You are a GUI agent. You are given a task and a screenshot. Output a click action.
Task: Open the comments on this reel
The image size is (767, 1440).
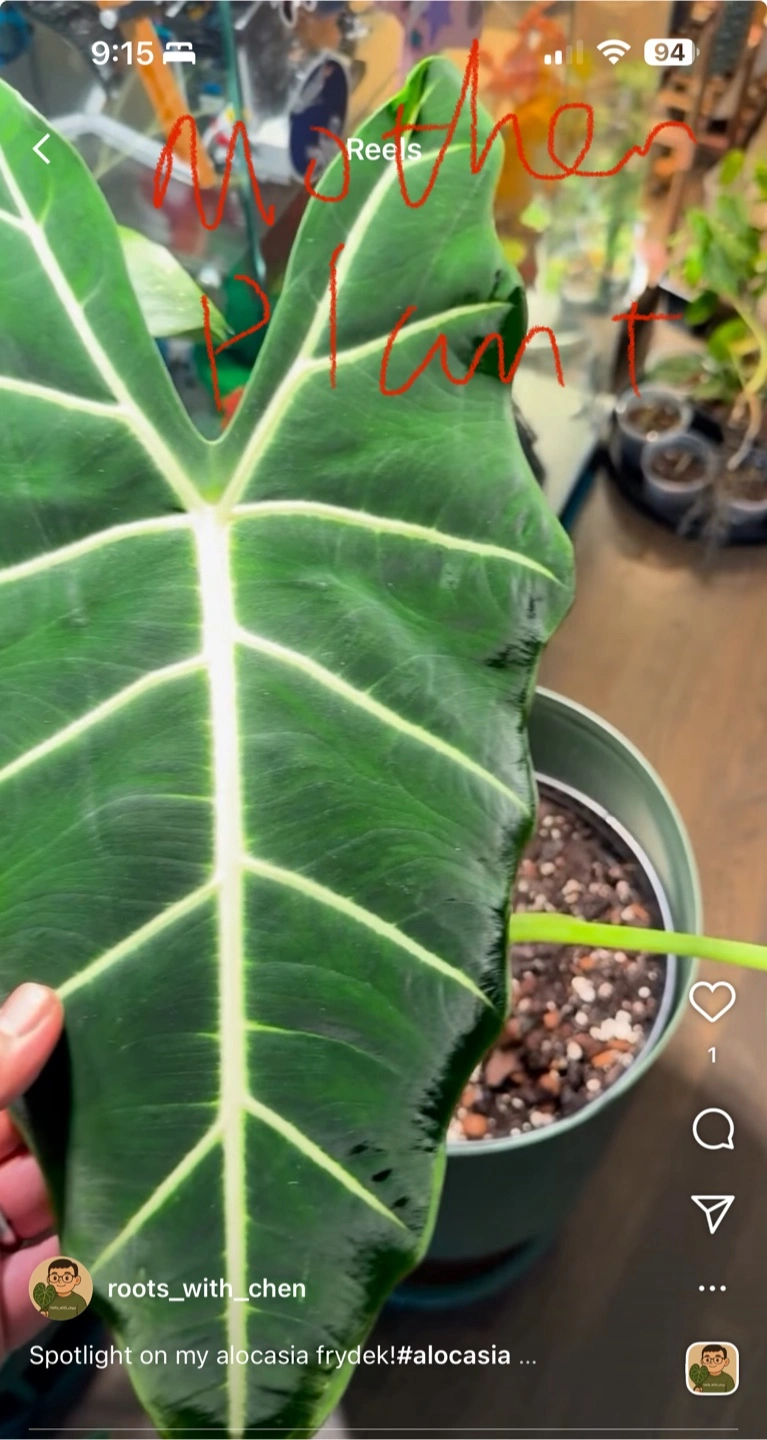tap(713, 1129)
